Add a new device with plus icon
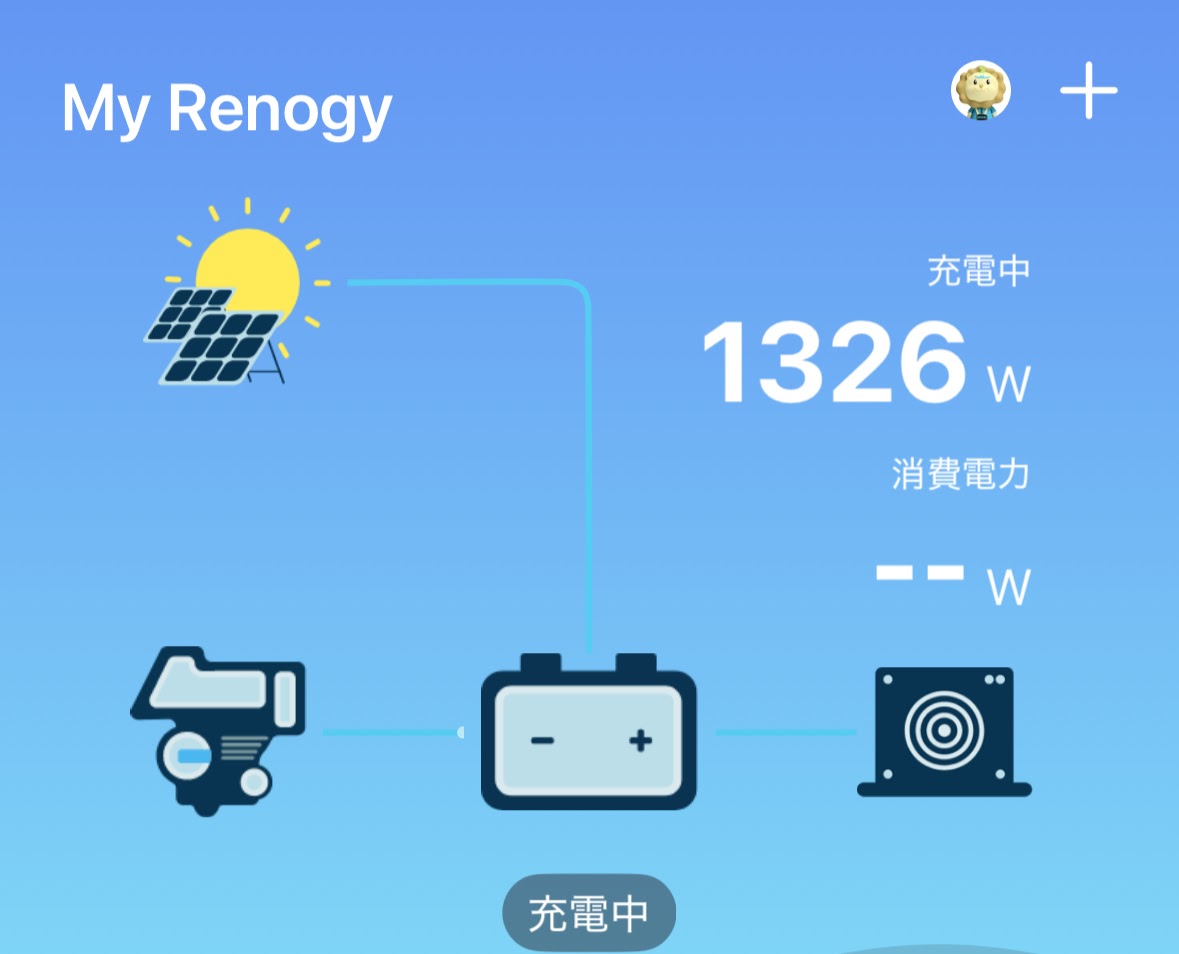The height and width of the screenshot is (954, 1179). click(x=1088, y=91)
